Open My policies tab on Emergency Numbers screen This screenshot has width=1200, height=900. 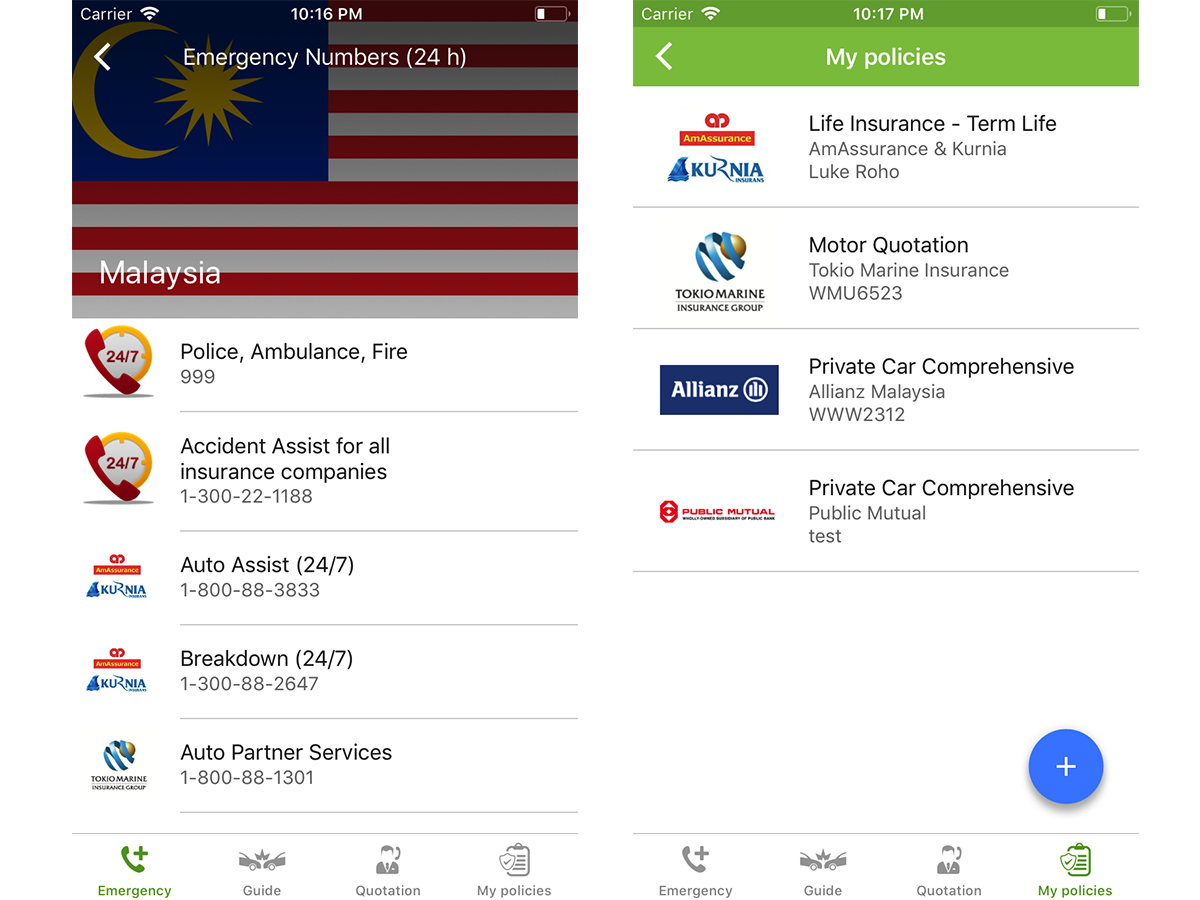click(x=514, y=870)
